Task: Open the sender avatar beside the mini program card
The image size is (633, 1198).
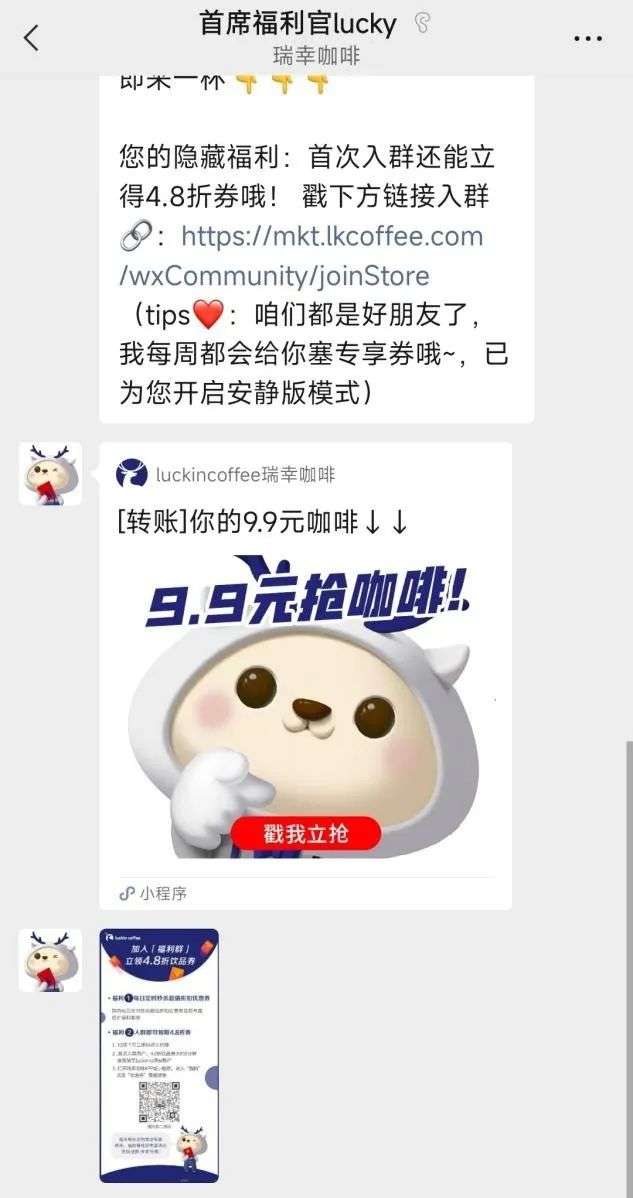Action: (x=50, y=474)
